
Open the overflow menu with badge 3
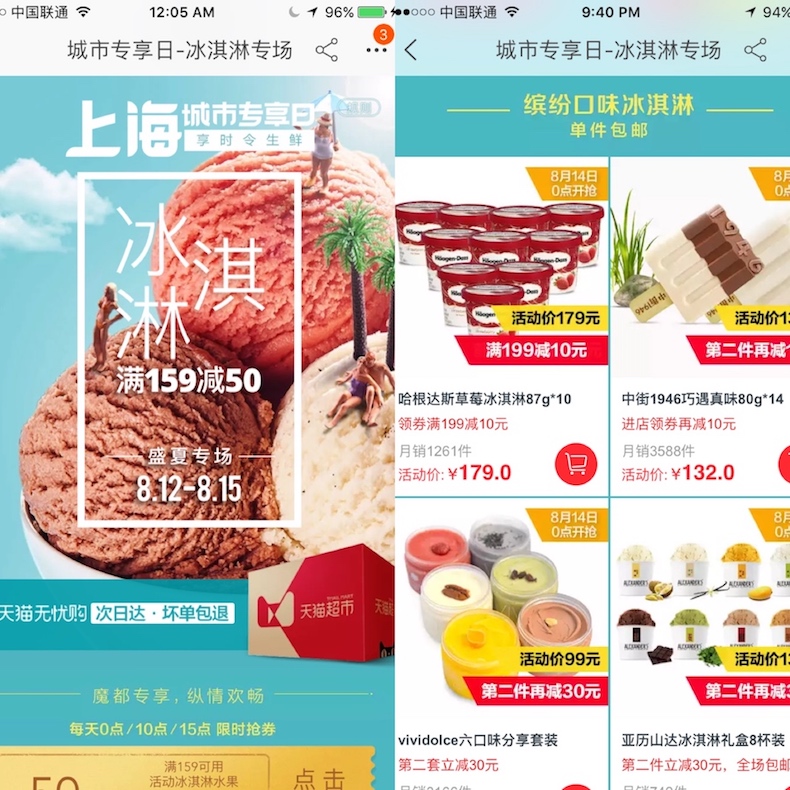(375, 50)
